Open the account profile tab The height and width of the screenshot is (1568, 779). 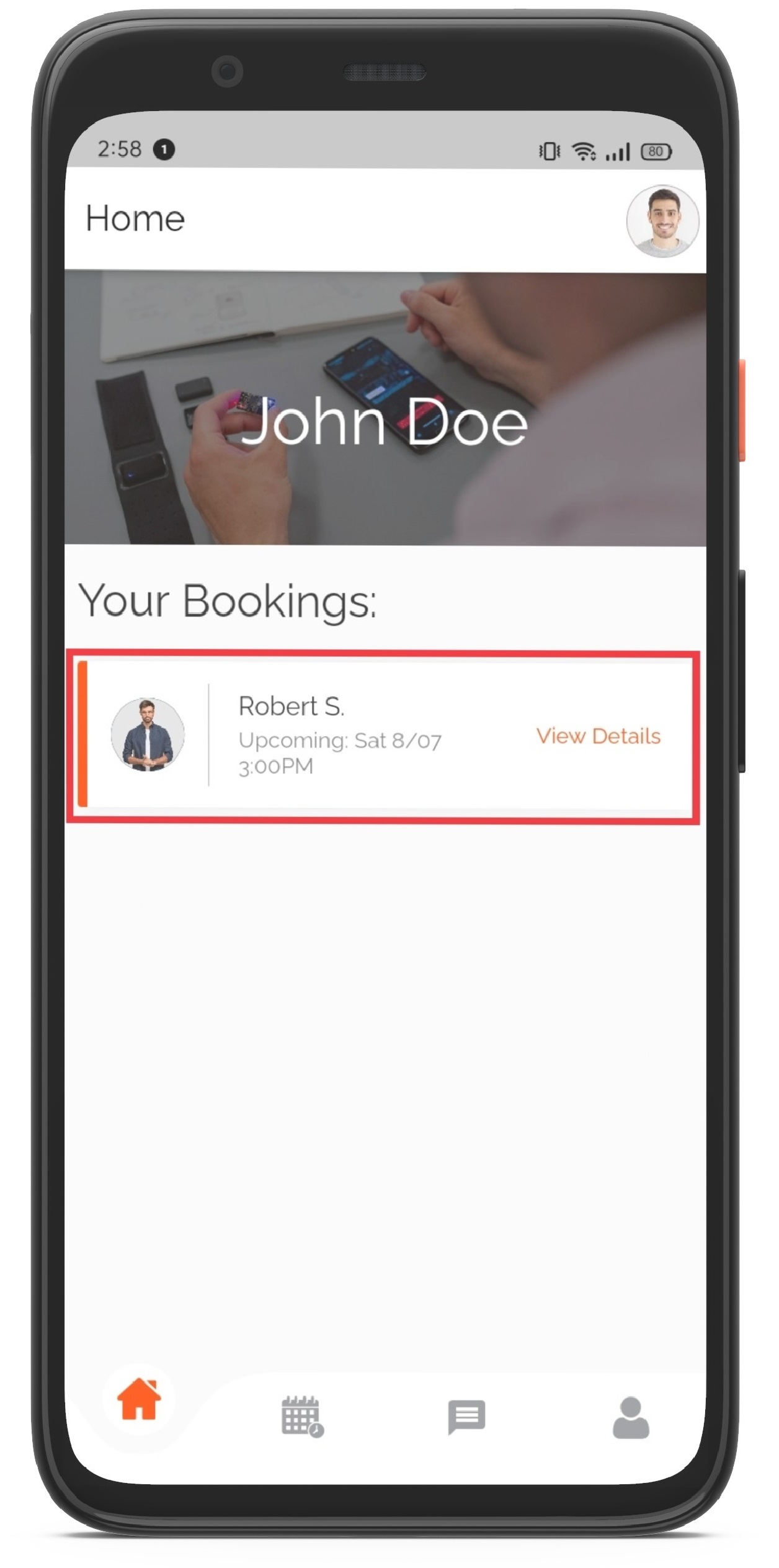[631, 1417]
